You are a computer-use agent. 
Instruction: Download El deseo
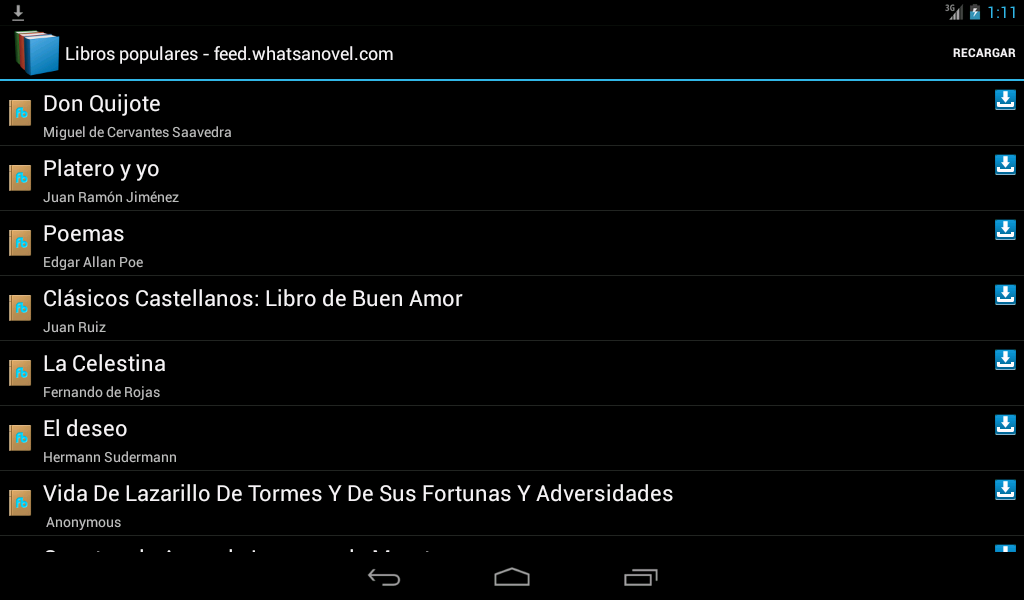coord(1005,425)
